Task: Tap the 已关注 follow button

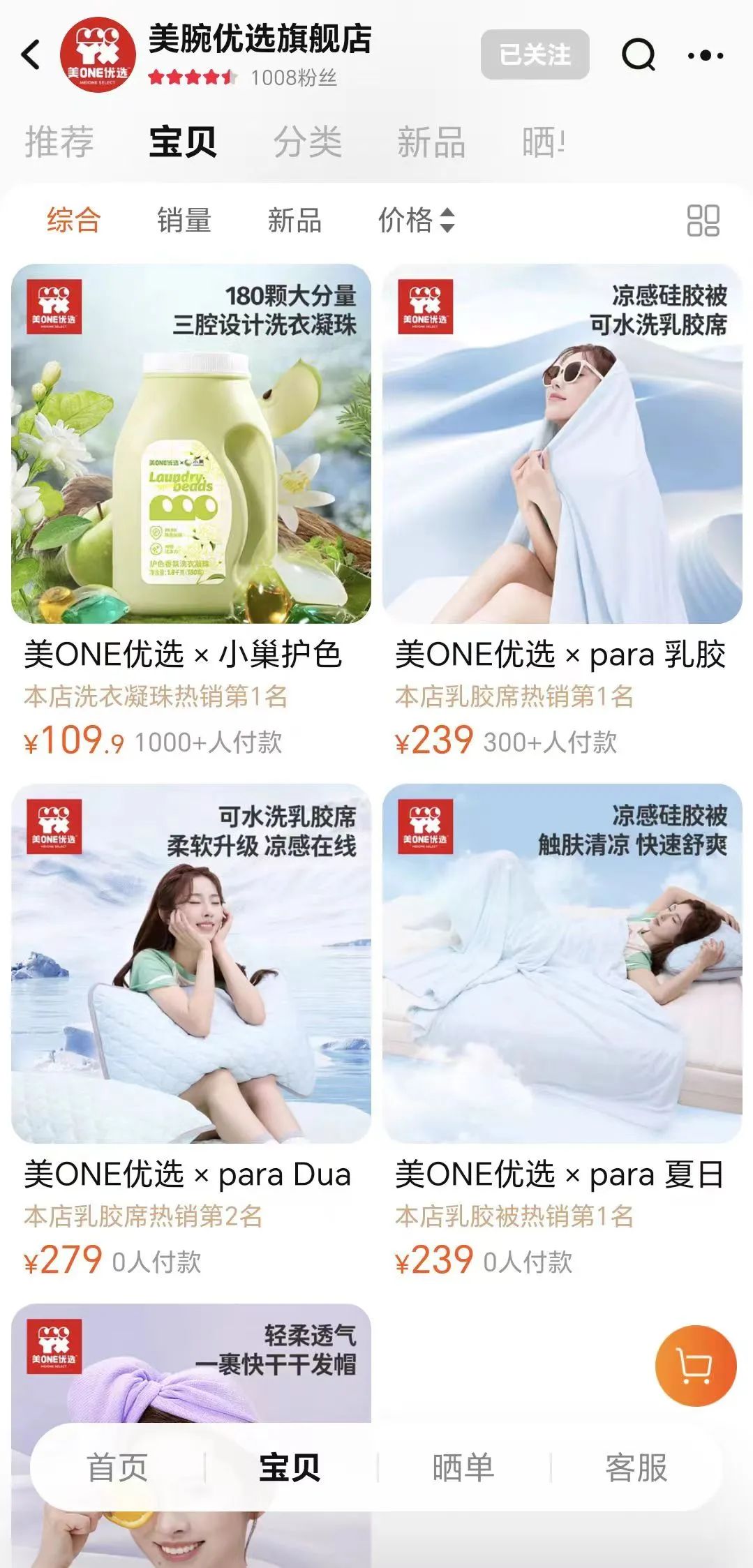Action: click(535, 54)
